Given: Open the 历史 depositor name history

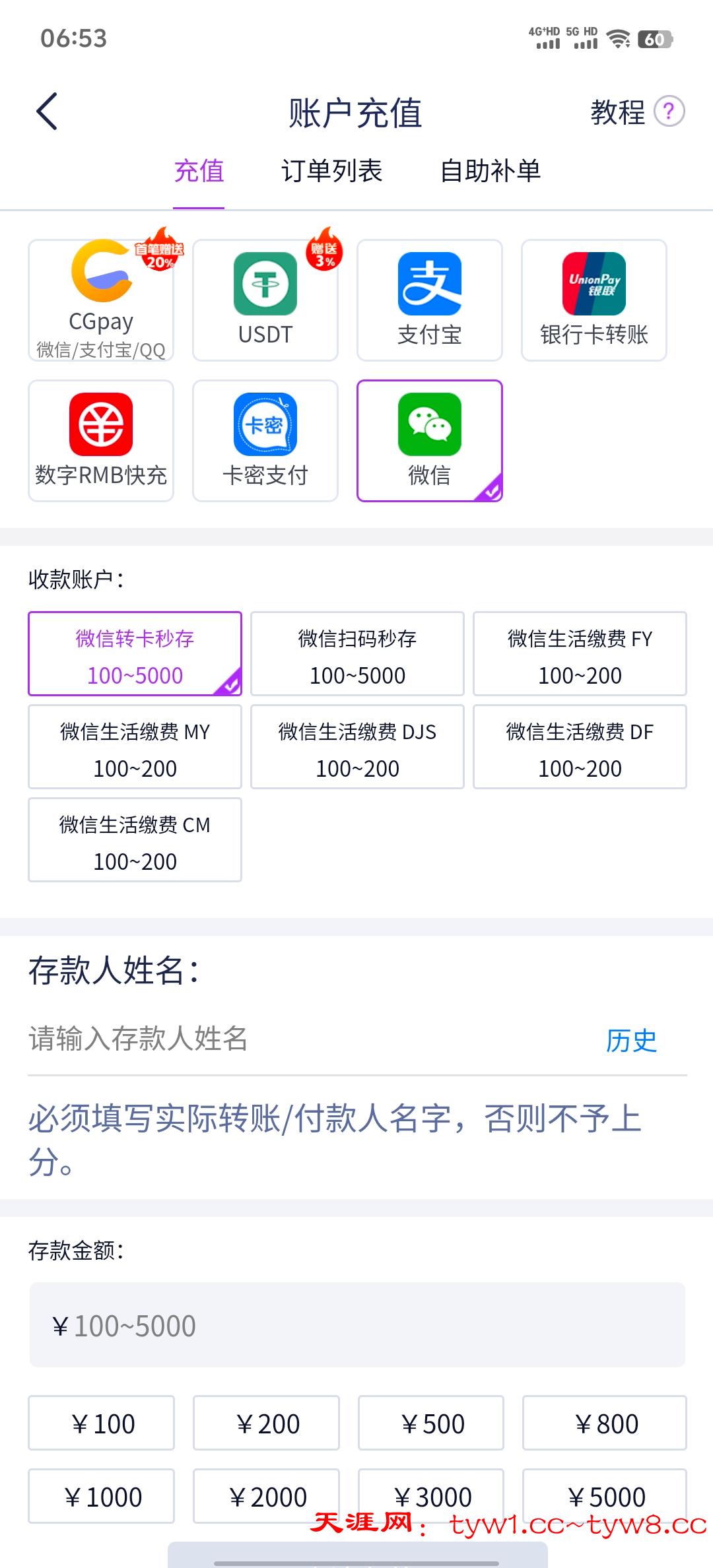Looking at the screenshot, I should click(x=630, y=1040).
